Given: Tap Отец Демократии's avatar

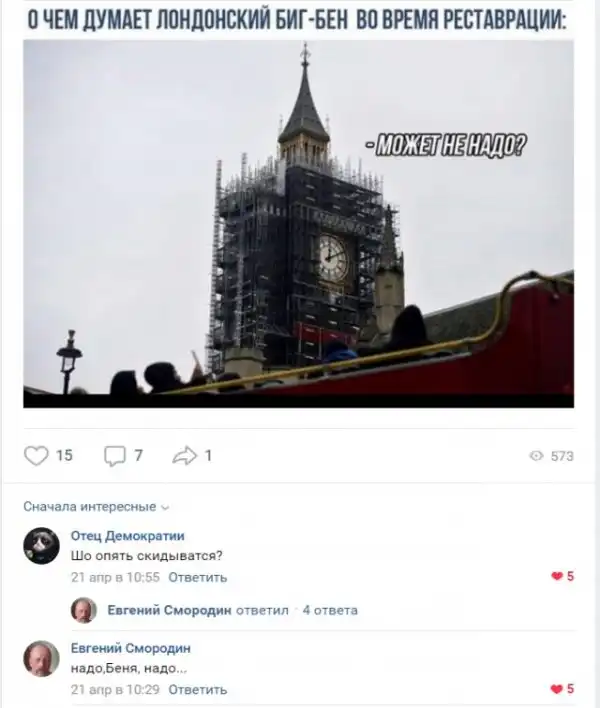Looking at the screenshot, I should click(42, 546).
